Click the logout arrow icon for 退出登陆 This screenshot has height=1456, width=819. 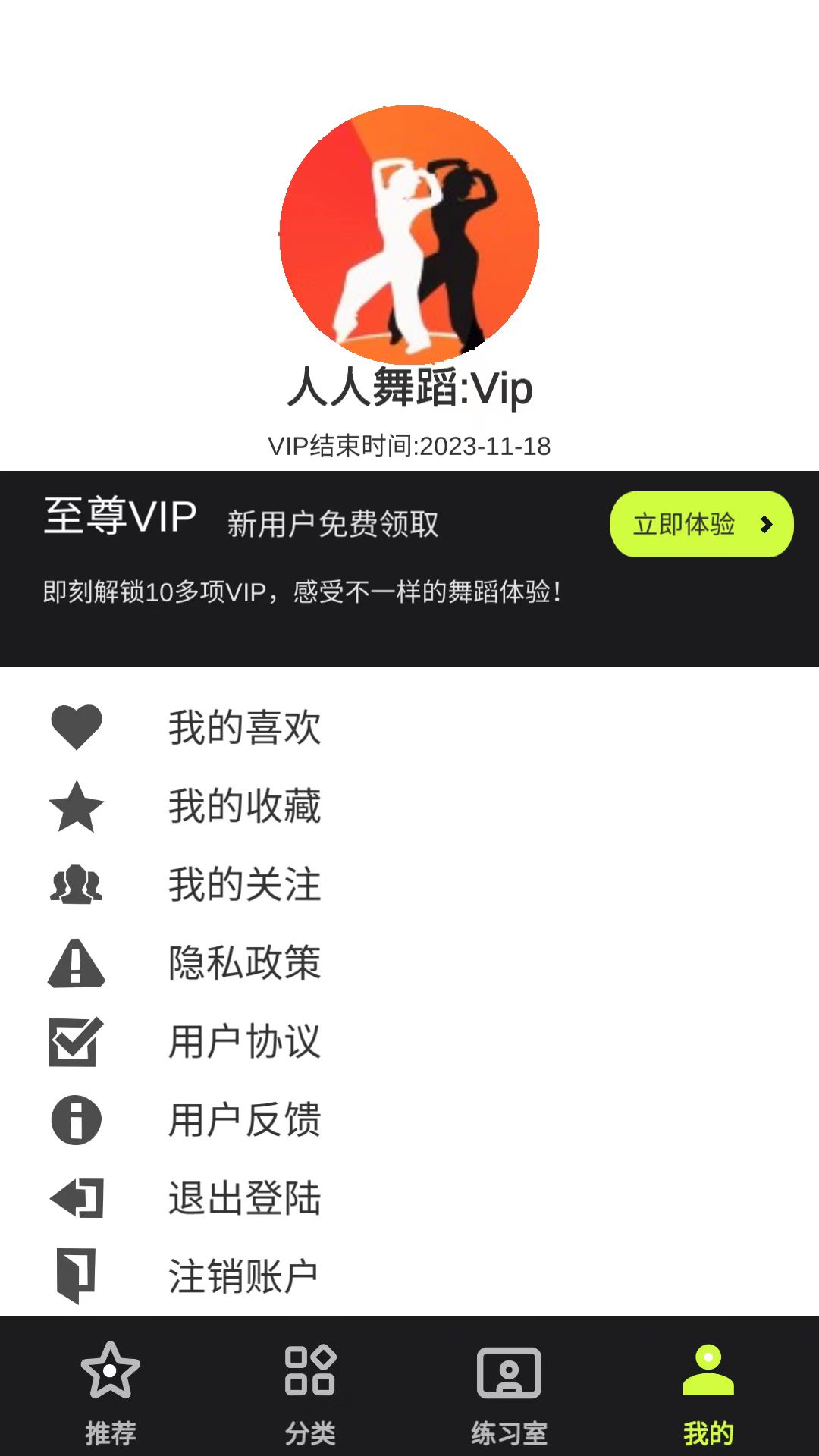(74, 1198)
